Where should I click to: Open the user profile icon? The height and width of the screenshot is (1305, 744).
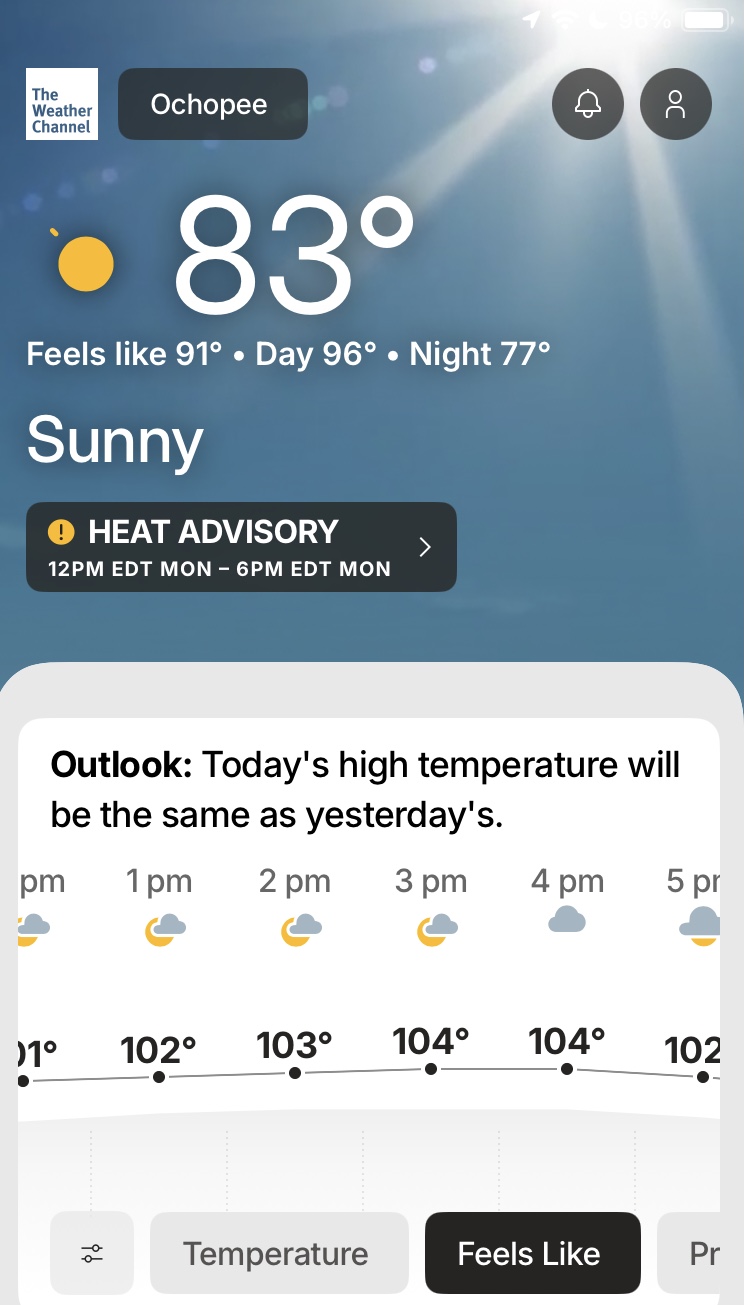[676, 104]
